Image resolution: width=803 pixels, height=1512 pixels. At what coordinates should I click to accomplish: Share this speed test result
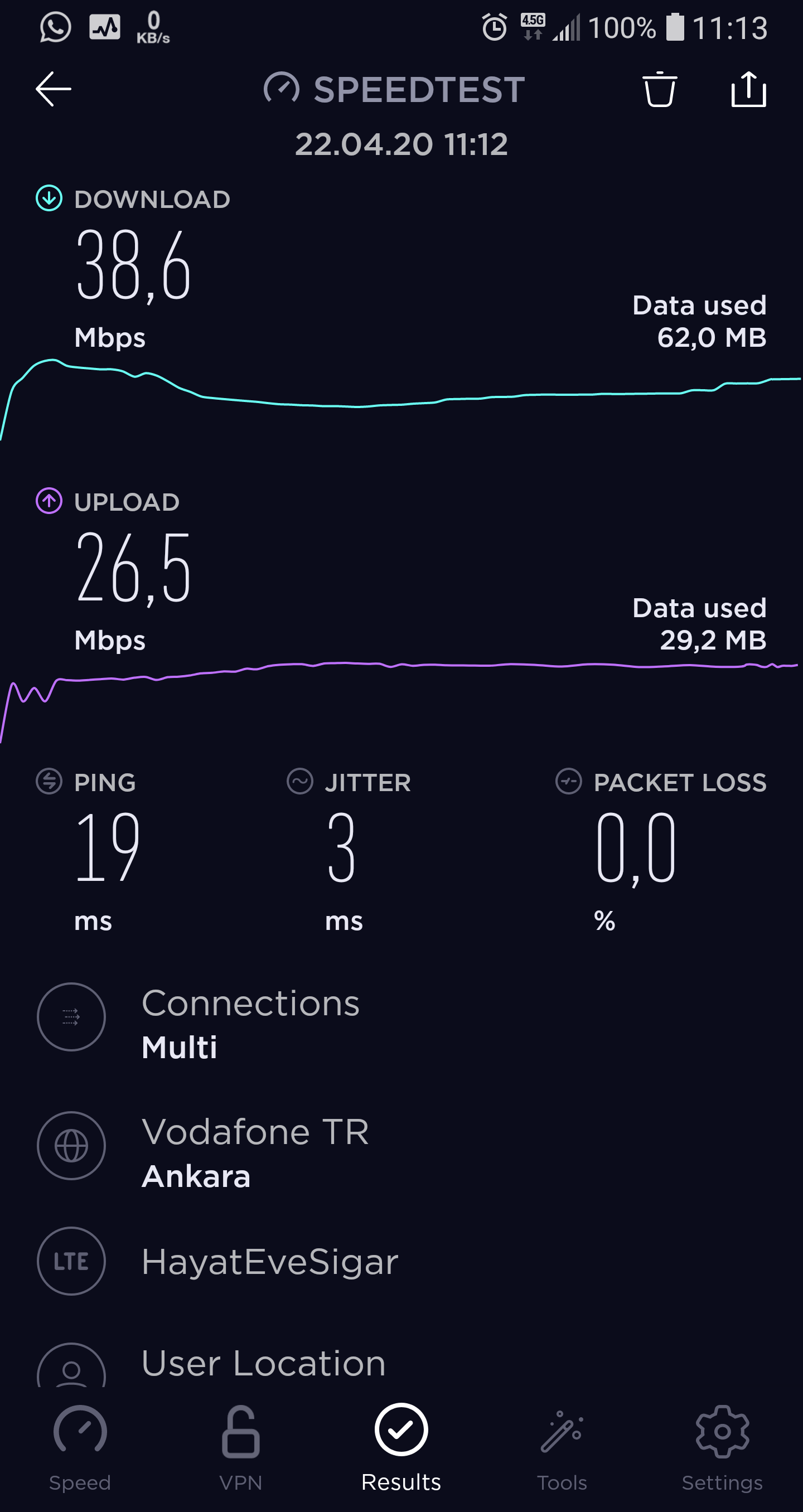(748, 89)
